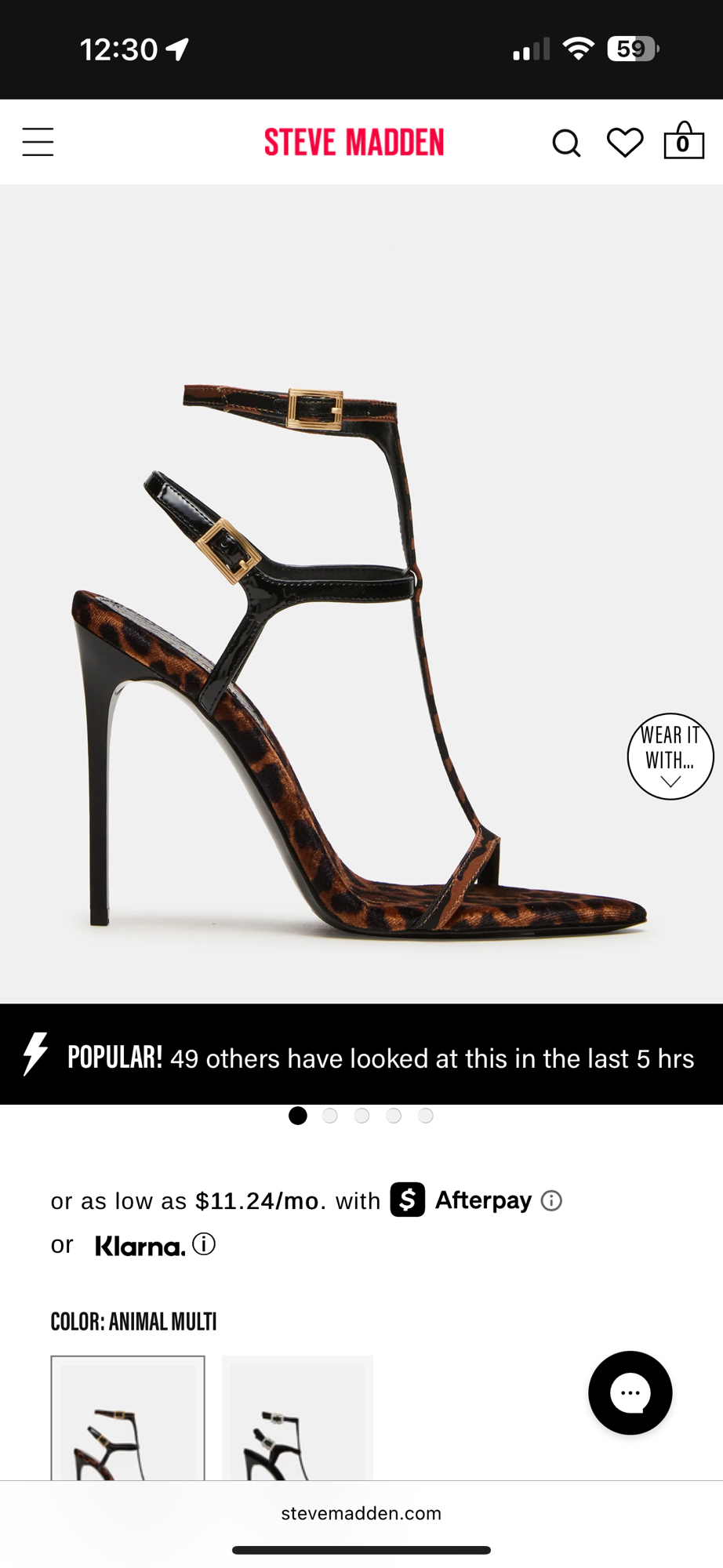This screenshot has width=723, height=1568.
Task: Open the wishlist heart icon
Action: coord(625,142)
